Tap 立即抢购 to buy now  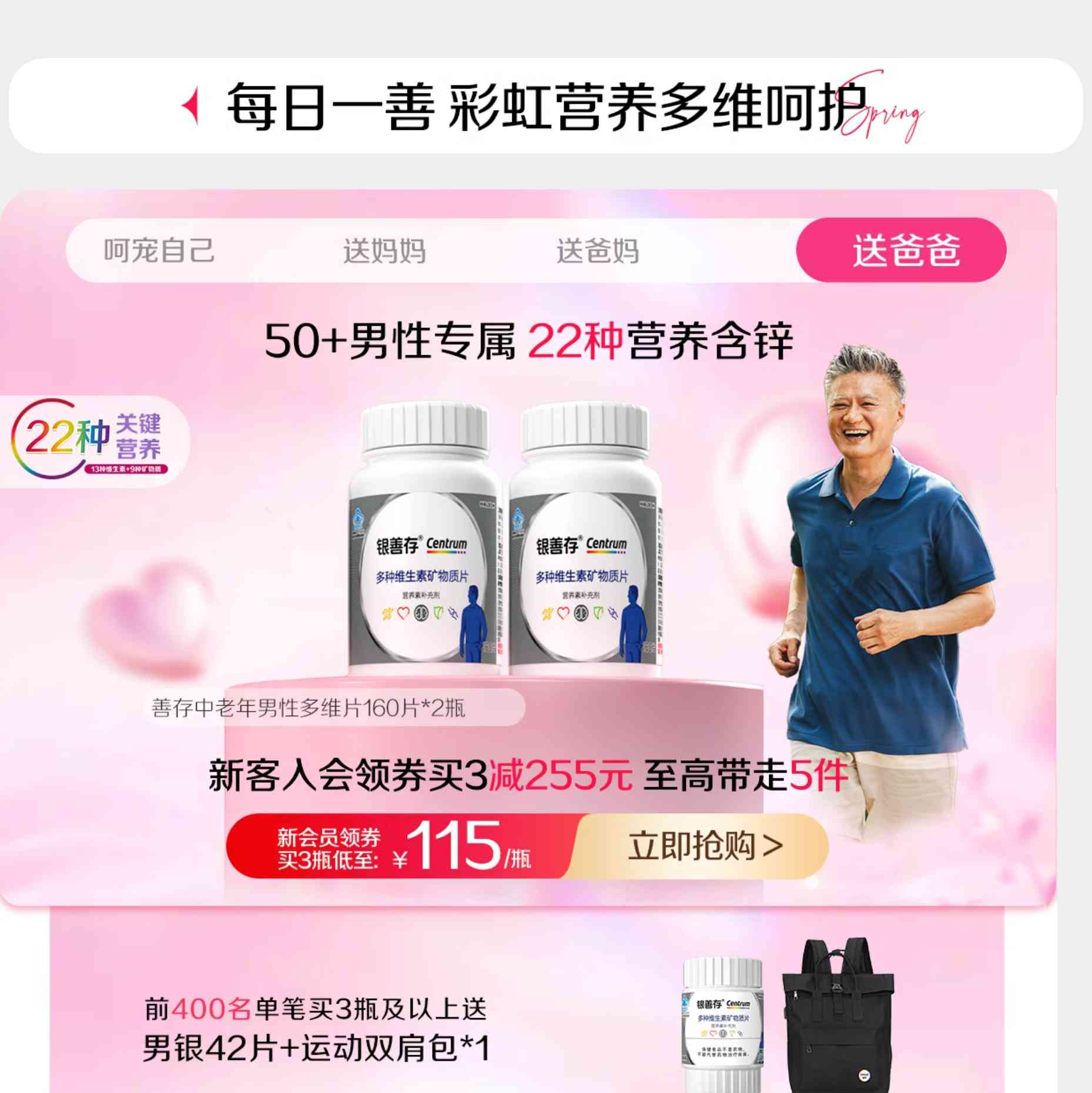[x=704, y=847]
